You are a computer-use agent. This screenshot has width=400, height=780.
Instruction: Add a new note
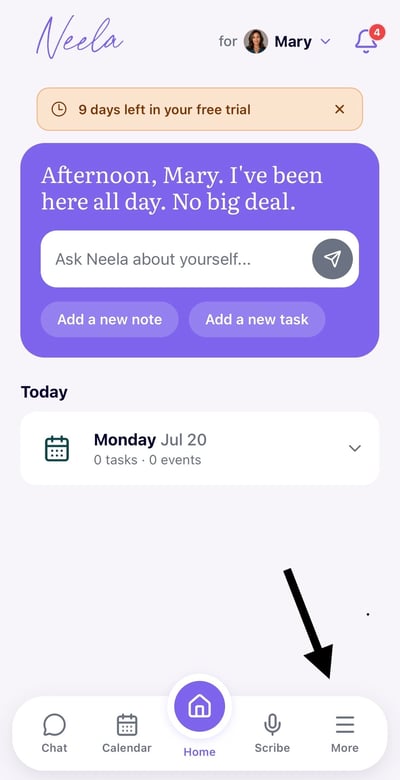coord(109,319)
